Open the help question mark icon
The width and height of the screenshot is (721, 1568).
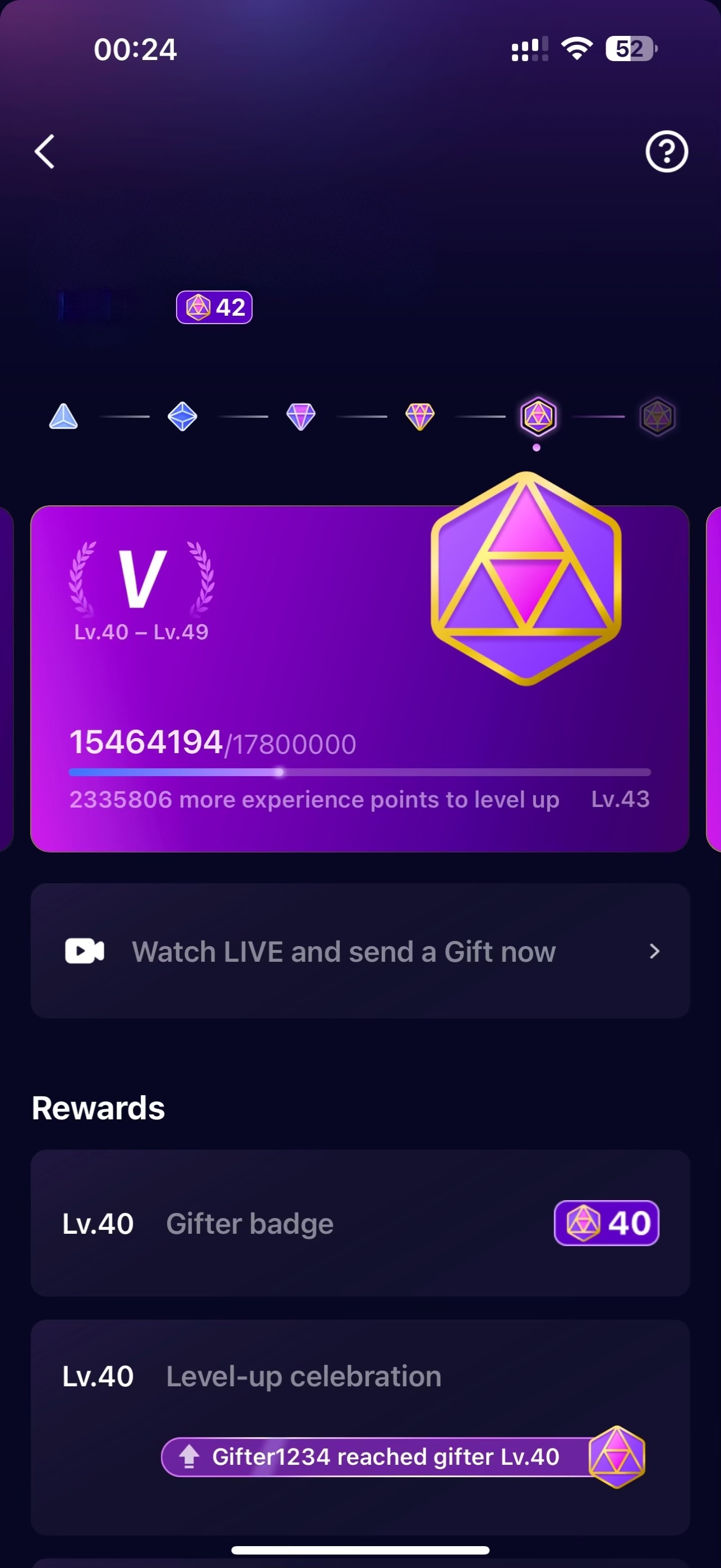tap(666, 151)
